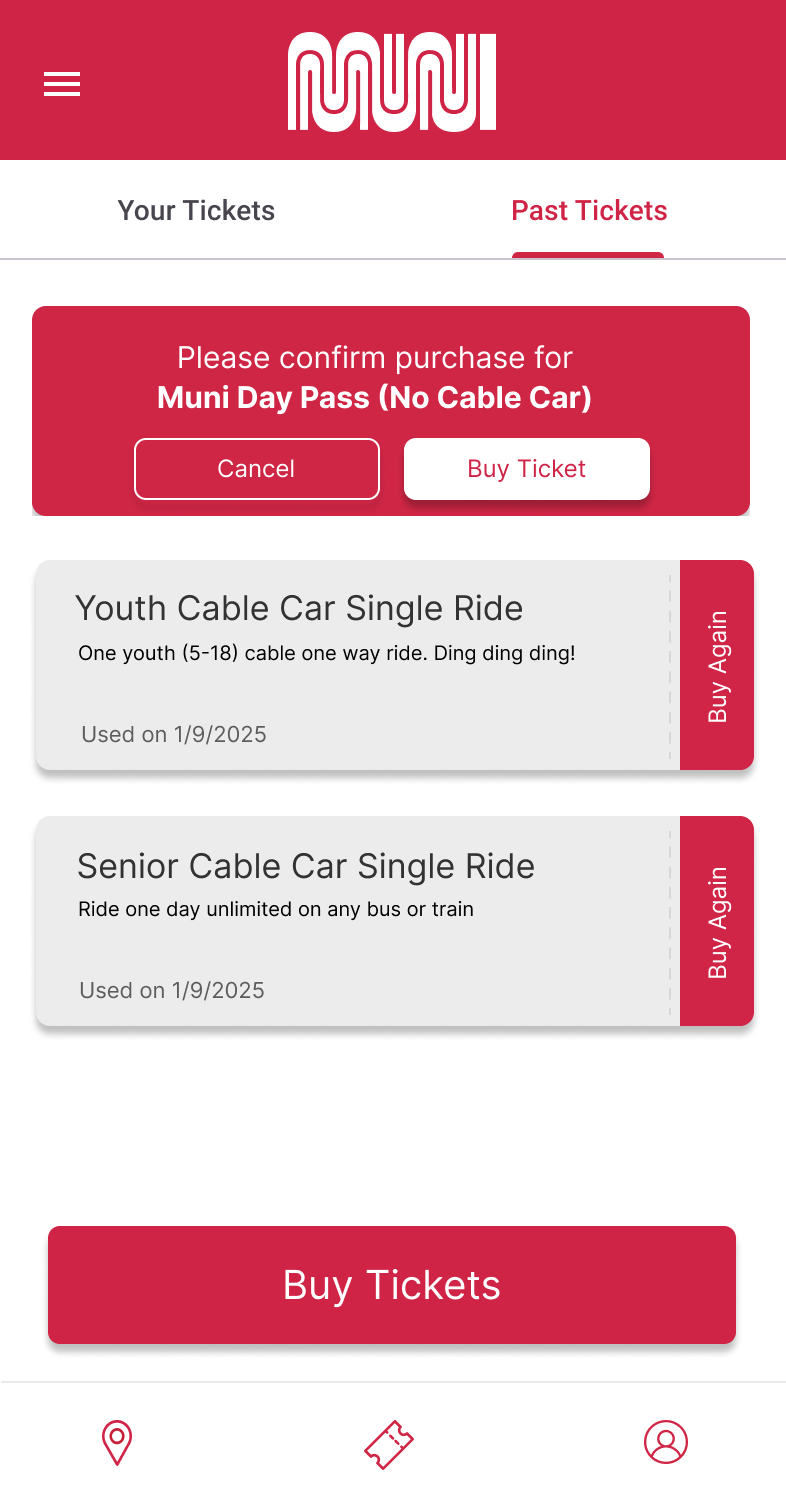Confirm purchase with Buy Ticket
Image resolution: width=786 pixels, height=1502 pixels.
(527, 468)
